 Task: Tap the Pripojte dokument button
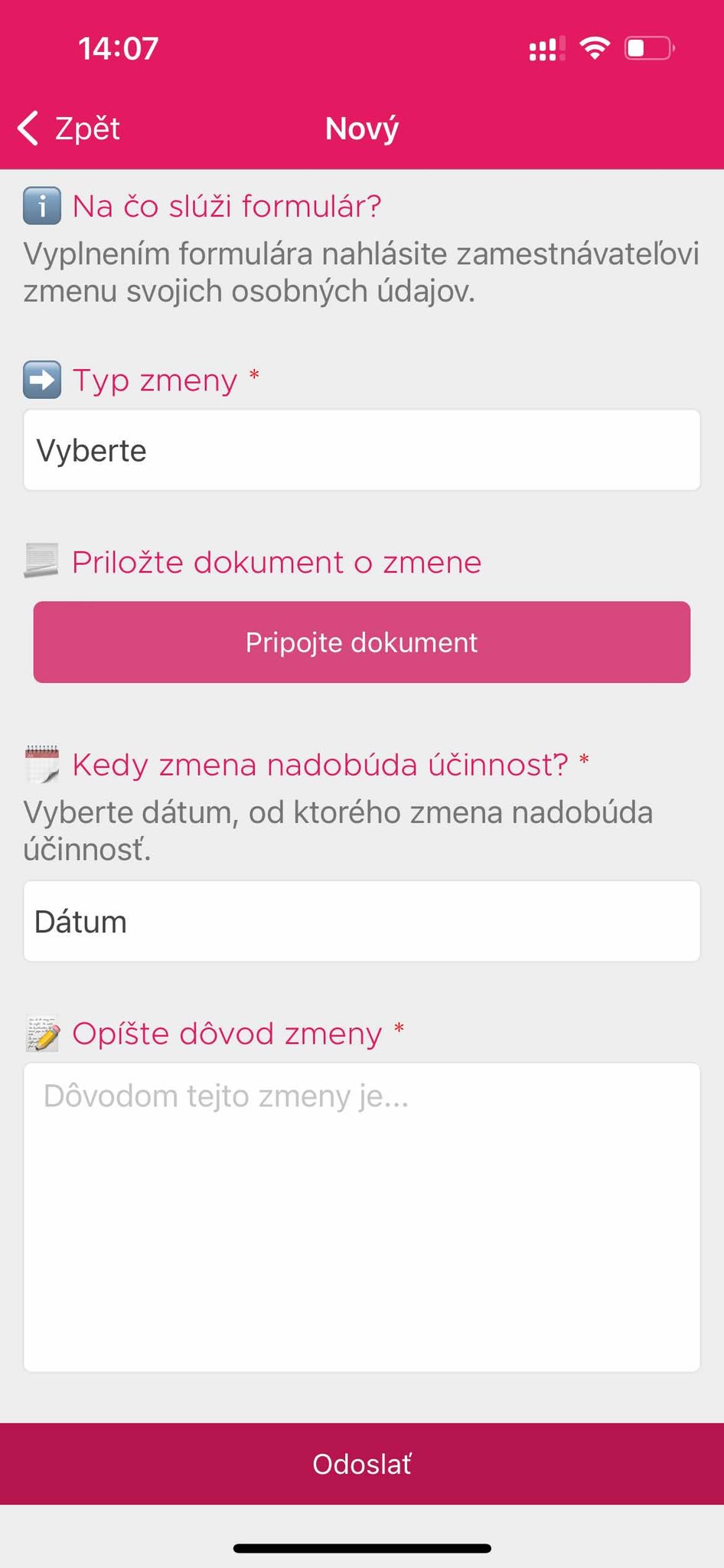pos(361,642)
